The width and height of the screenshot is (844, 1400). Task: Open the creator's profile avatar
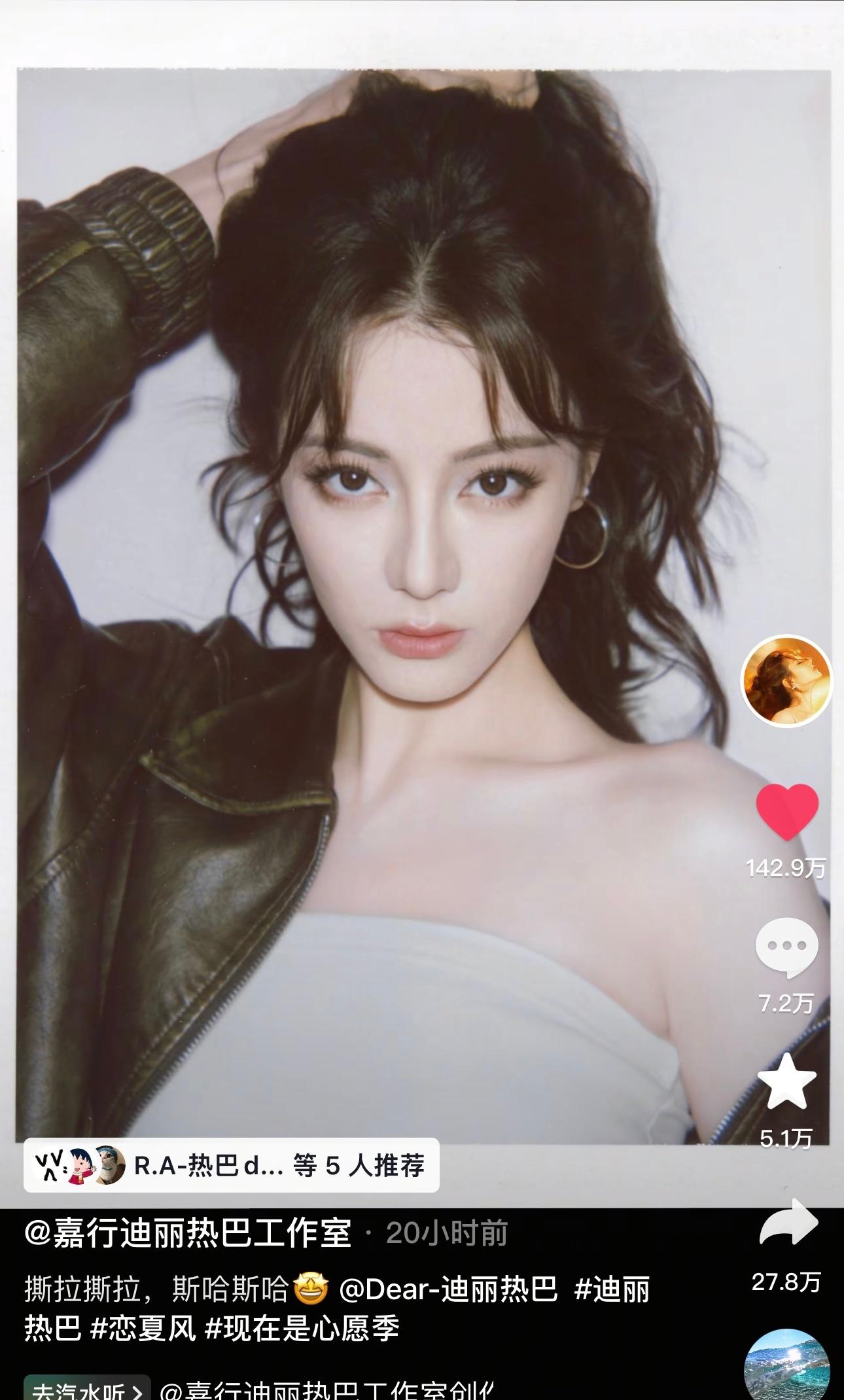(786, 680)
